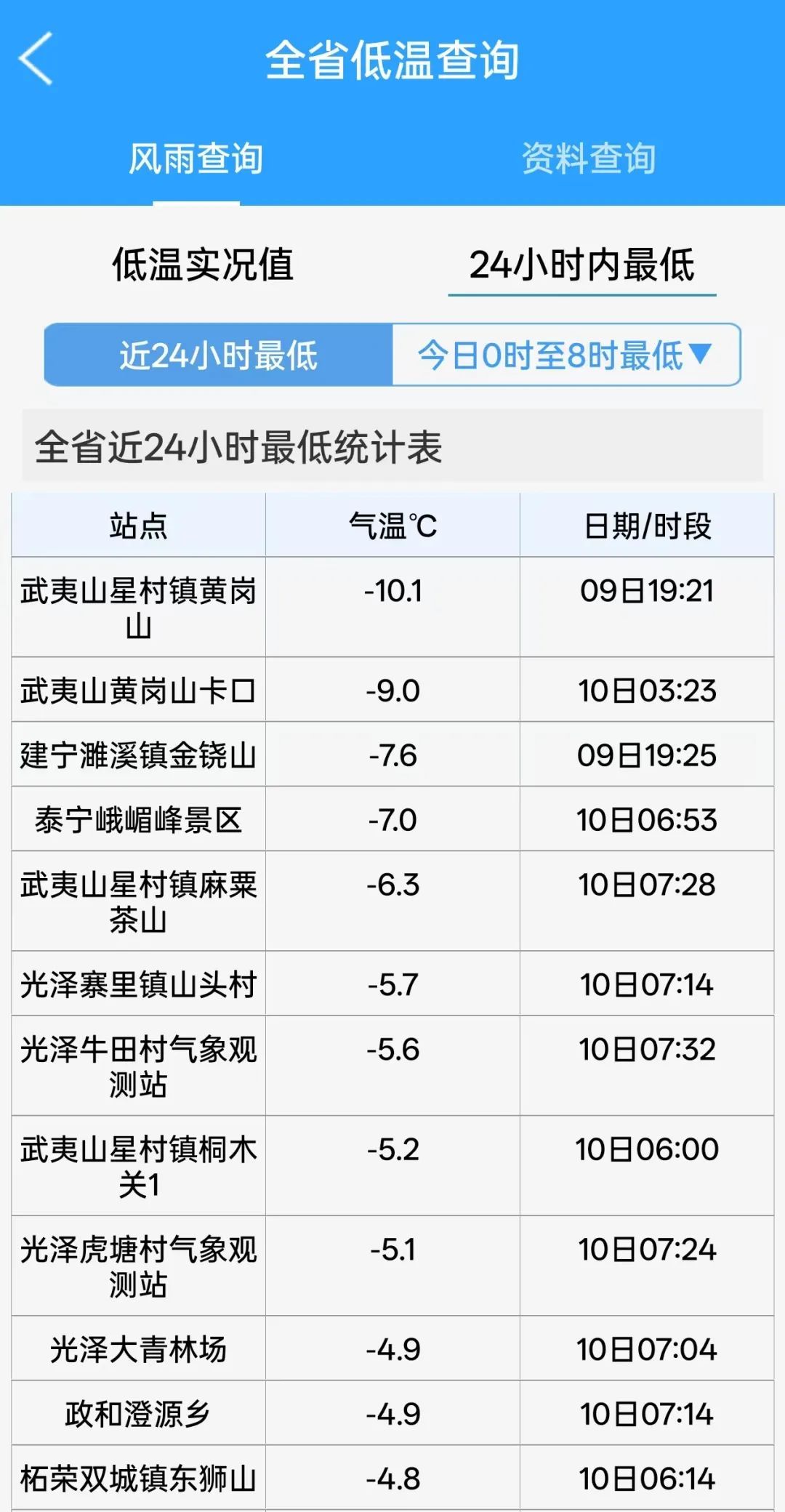Enable the 近24小时最低 filter
Viewport: 785px width, 1512px height.
point(218,355)
